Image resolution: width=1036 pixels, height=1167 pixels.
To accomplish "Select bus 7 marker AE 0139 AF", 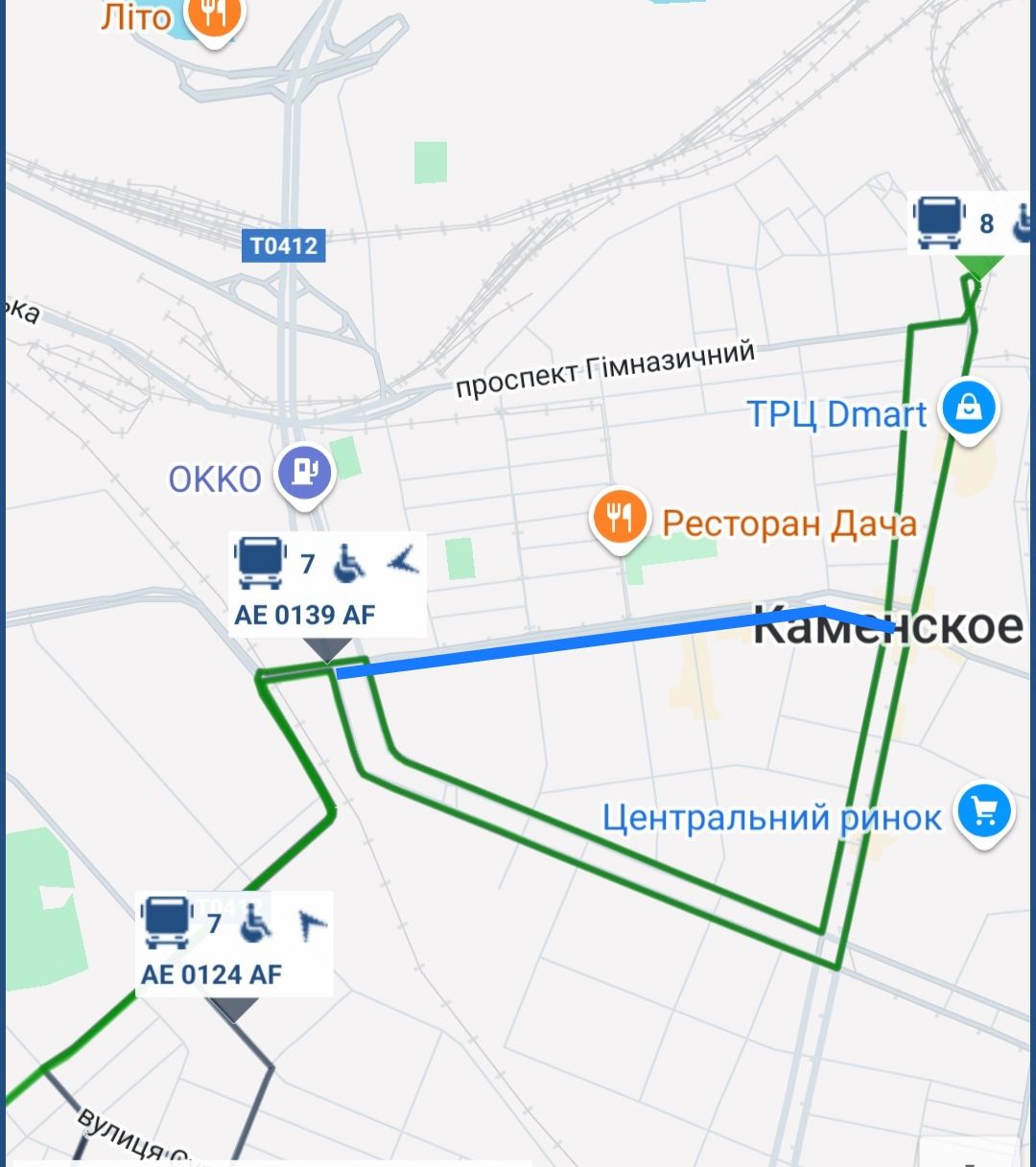I will click(326, 584).
